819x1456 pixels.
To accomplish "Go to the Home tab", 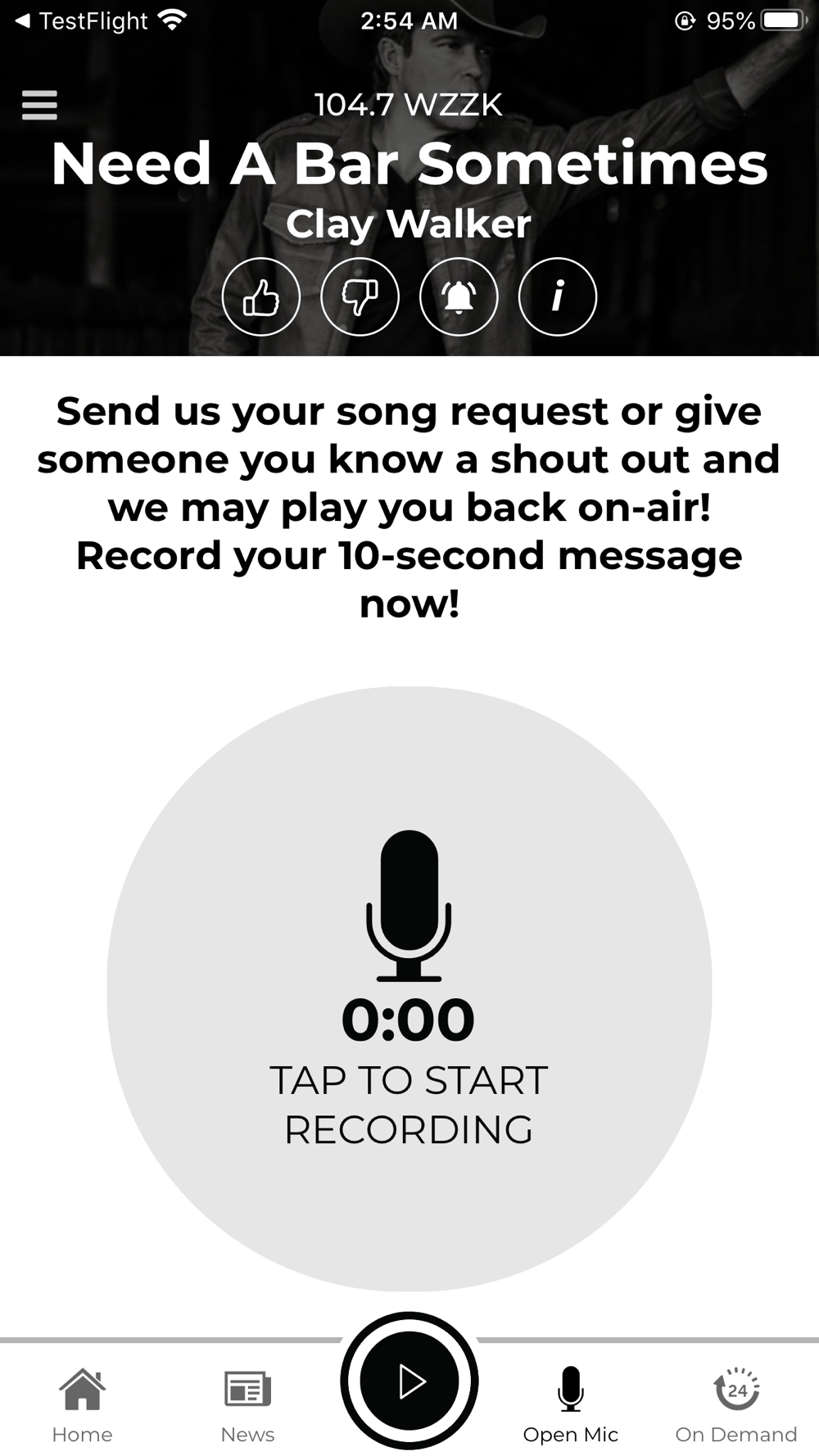I will click(82, 1404).
